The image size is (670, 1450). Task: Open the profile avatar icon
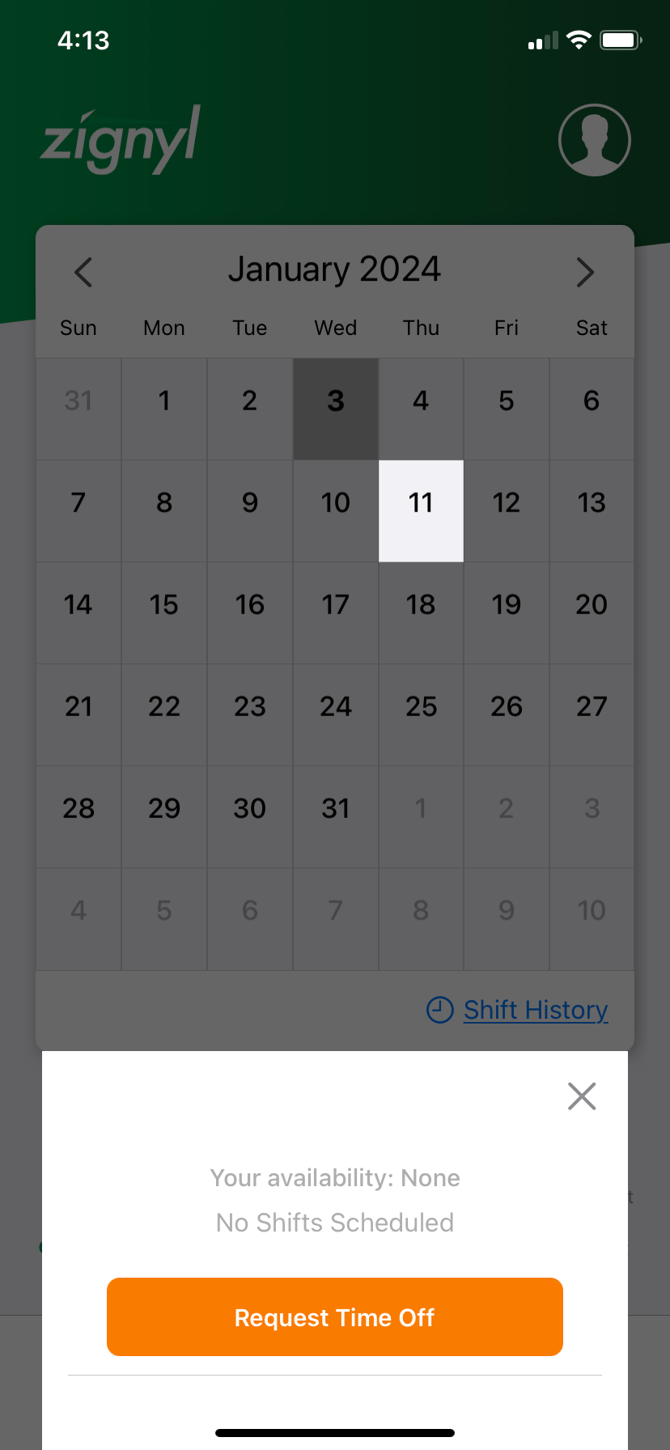click(594, 140)
